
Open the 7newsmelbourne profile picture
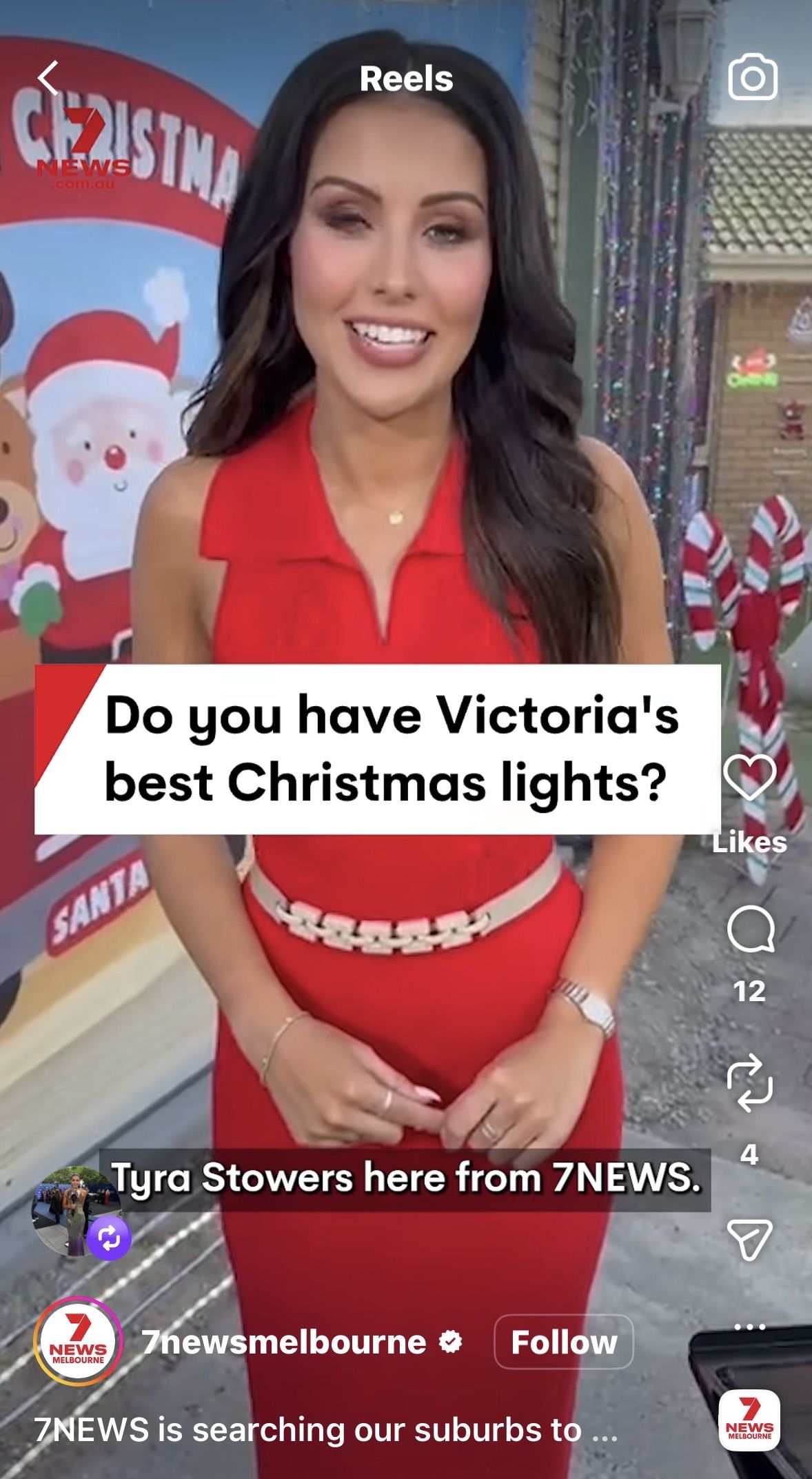point(78,1342)
